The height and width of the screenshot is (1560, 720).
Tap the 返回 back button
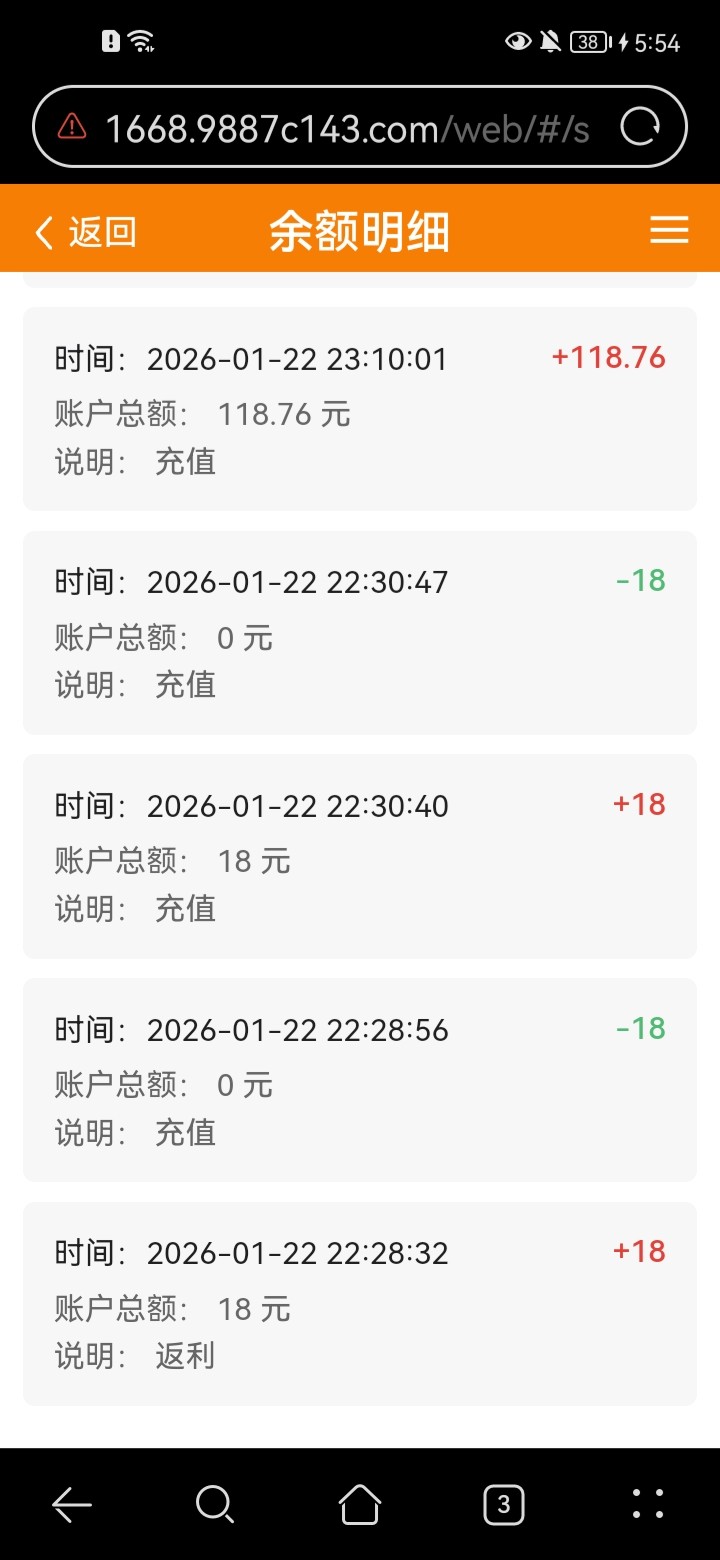85,232
